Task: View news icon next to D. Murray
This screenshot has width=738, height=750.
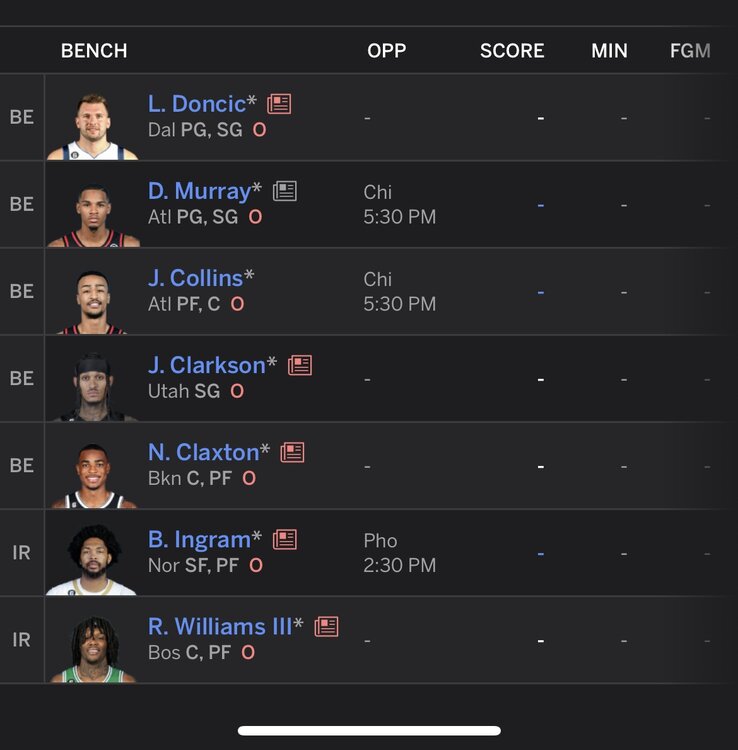Action: (285, 191)
